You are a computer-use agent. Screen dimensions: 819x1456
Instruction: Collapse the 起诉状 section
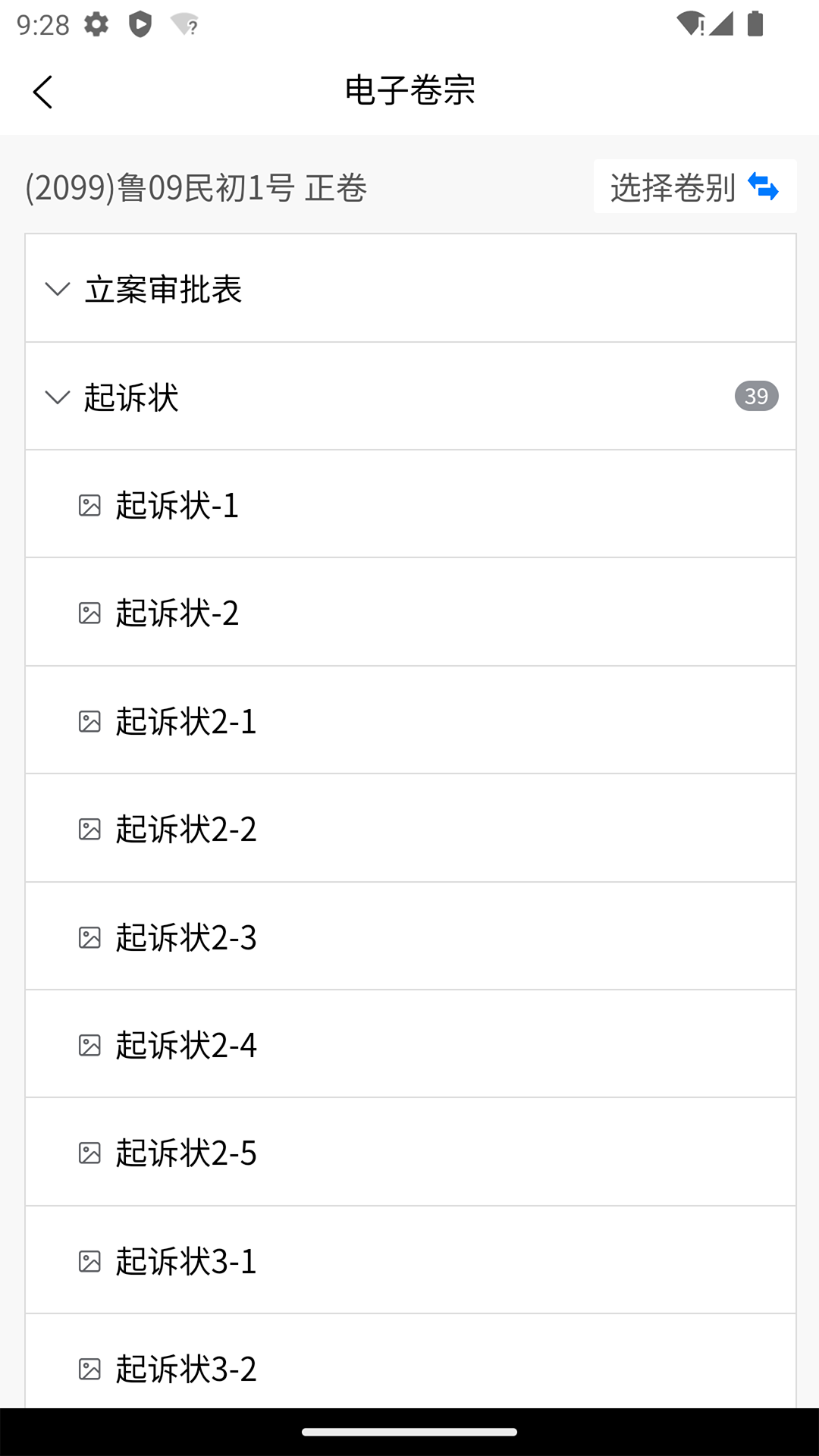(57, 397)
